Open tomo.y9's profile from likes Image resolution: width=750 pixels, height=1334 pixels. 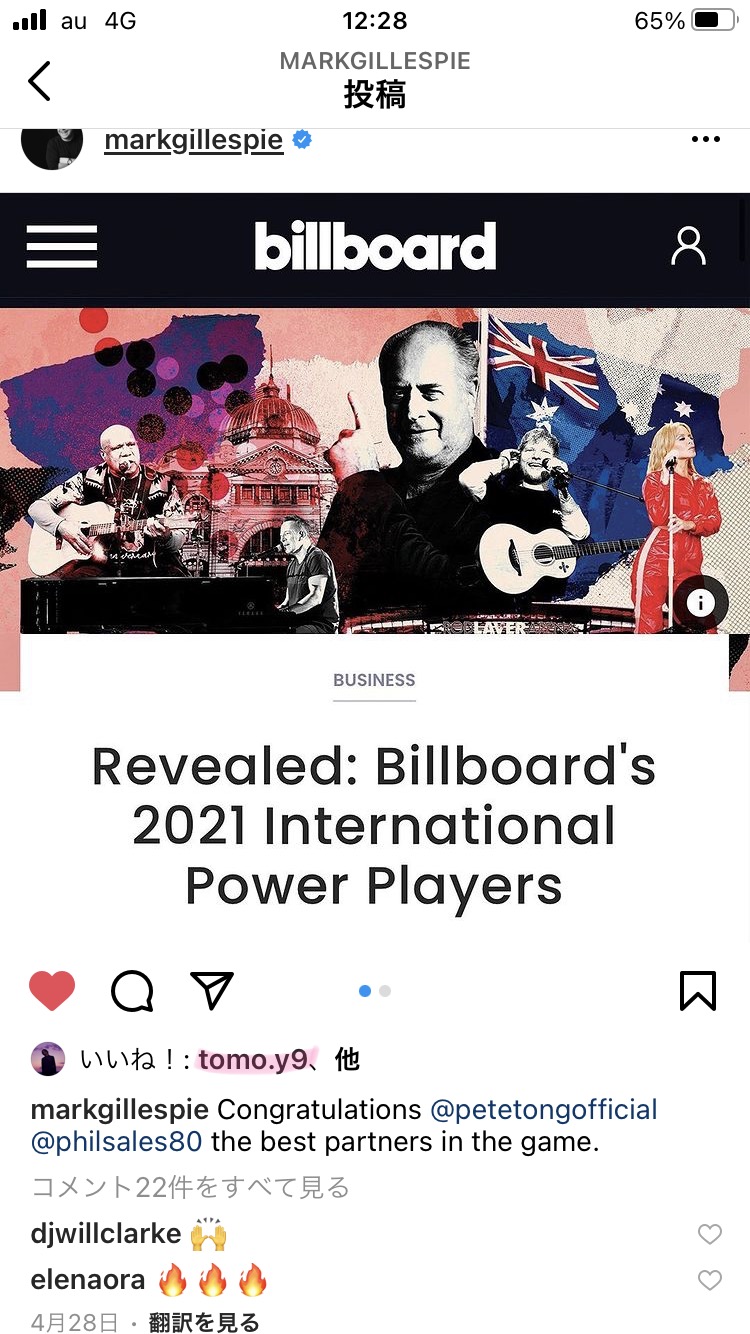pos(253,1059)
